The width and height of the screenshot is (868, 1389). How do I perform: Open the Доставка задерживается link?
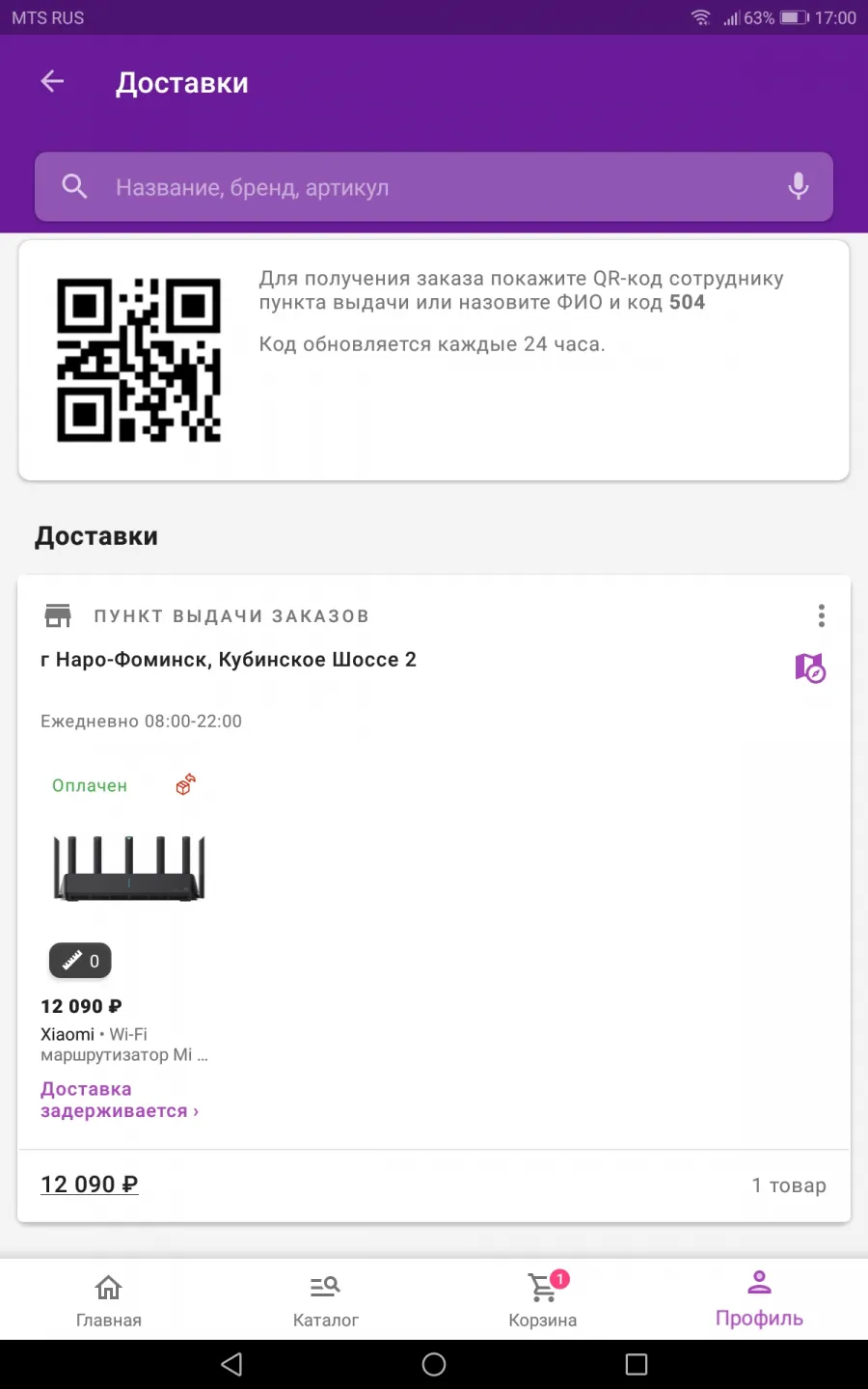(120, 1100)
